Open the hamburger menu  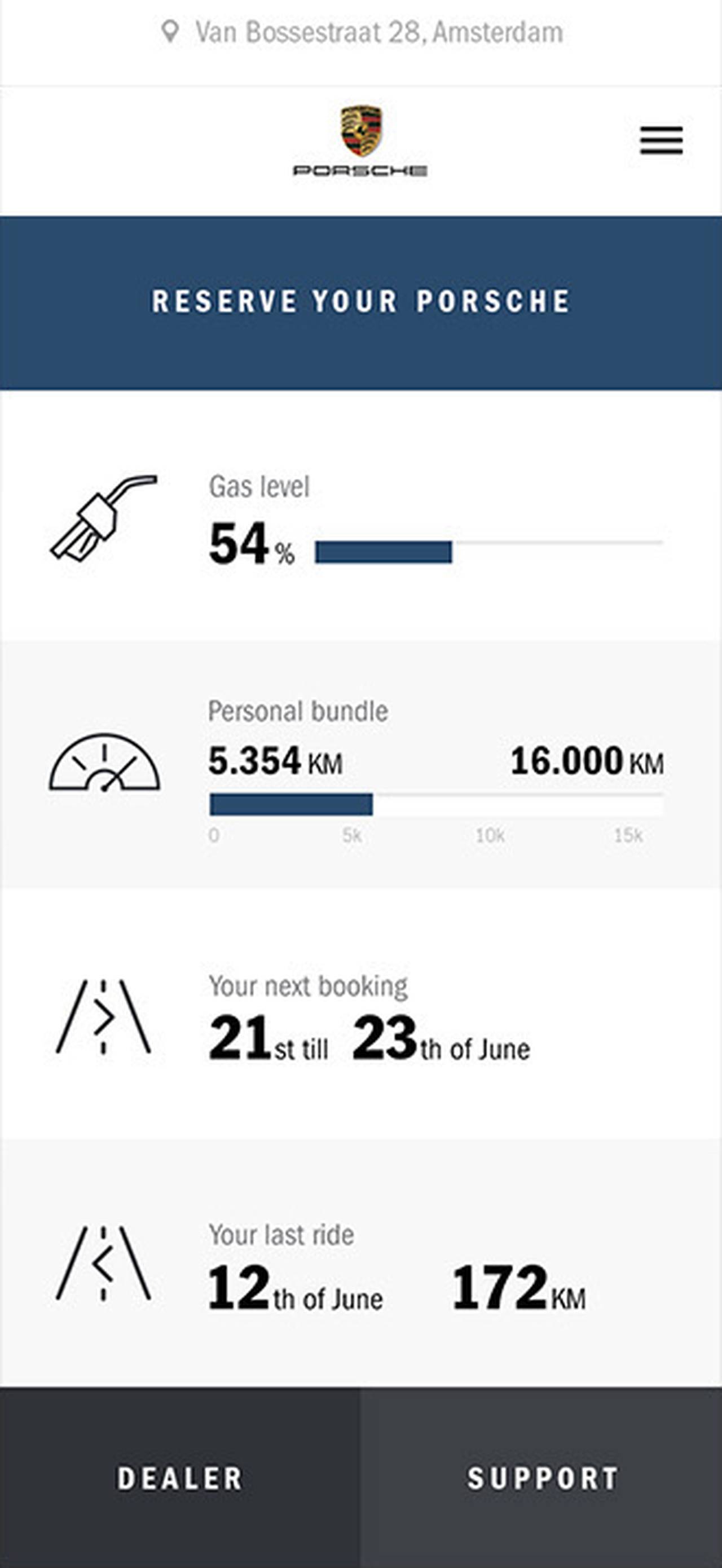pos(661,140)
